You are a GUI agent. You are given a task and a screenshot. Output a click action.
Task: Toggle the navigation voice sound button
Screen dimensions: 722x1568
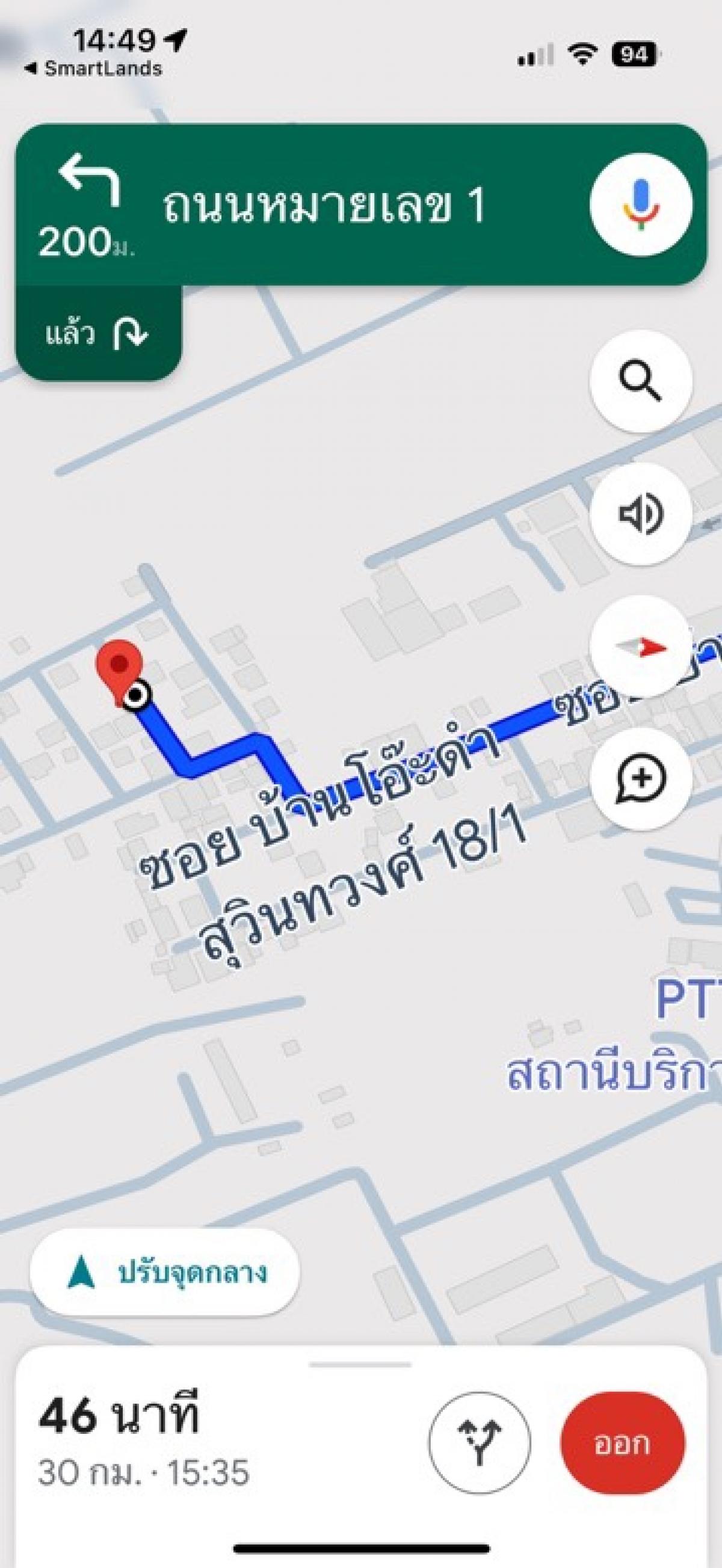pyautogui.click(x=640, y=514)
